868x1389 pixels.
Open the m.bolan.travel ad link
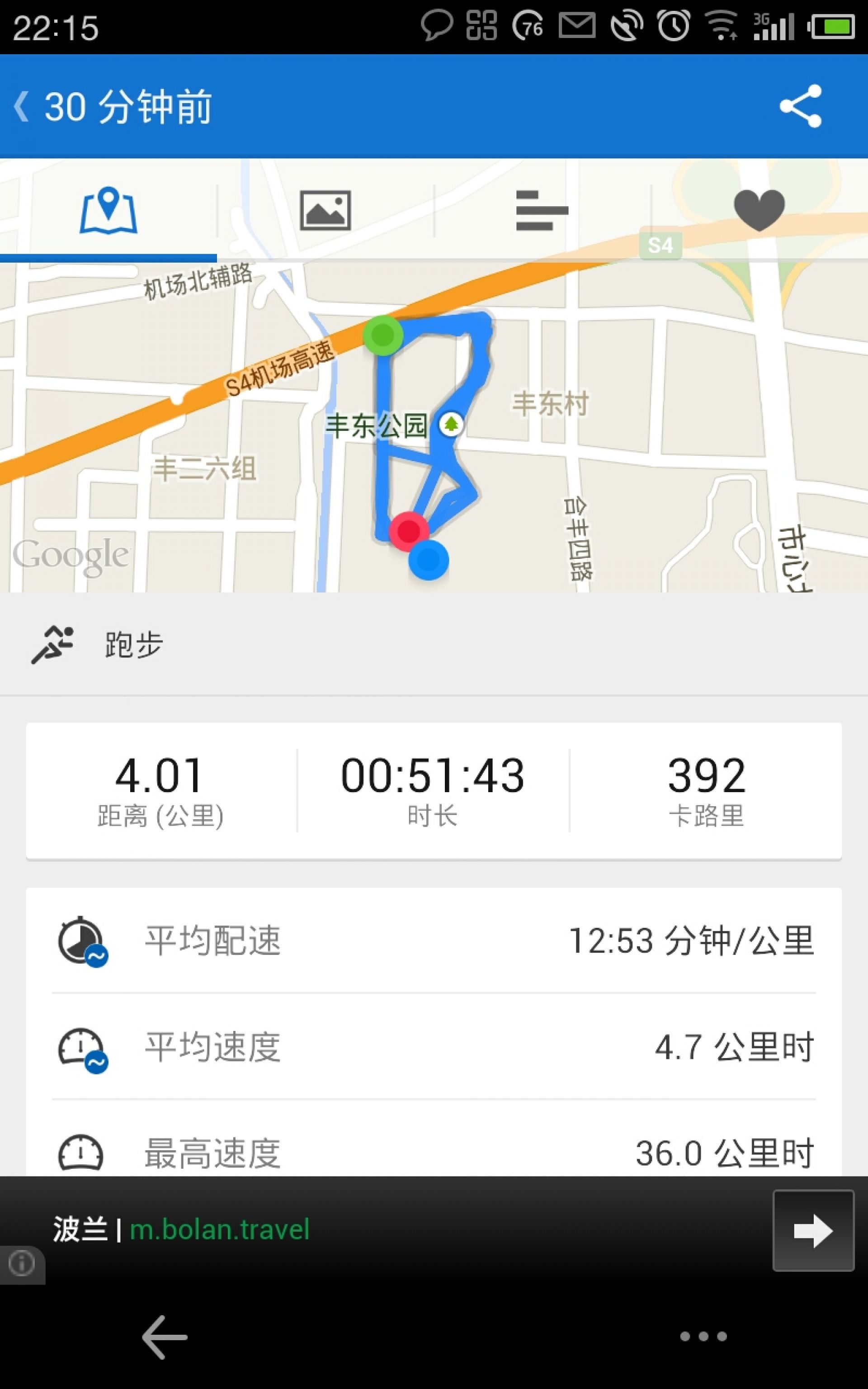pos(220,1230)
